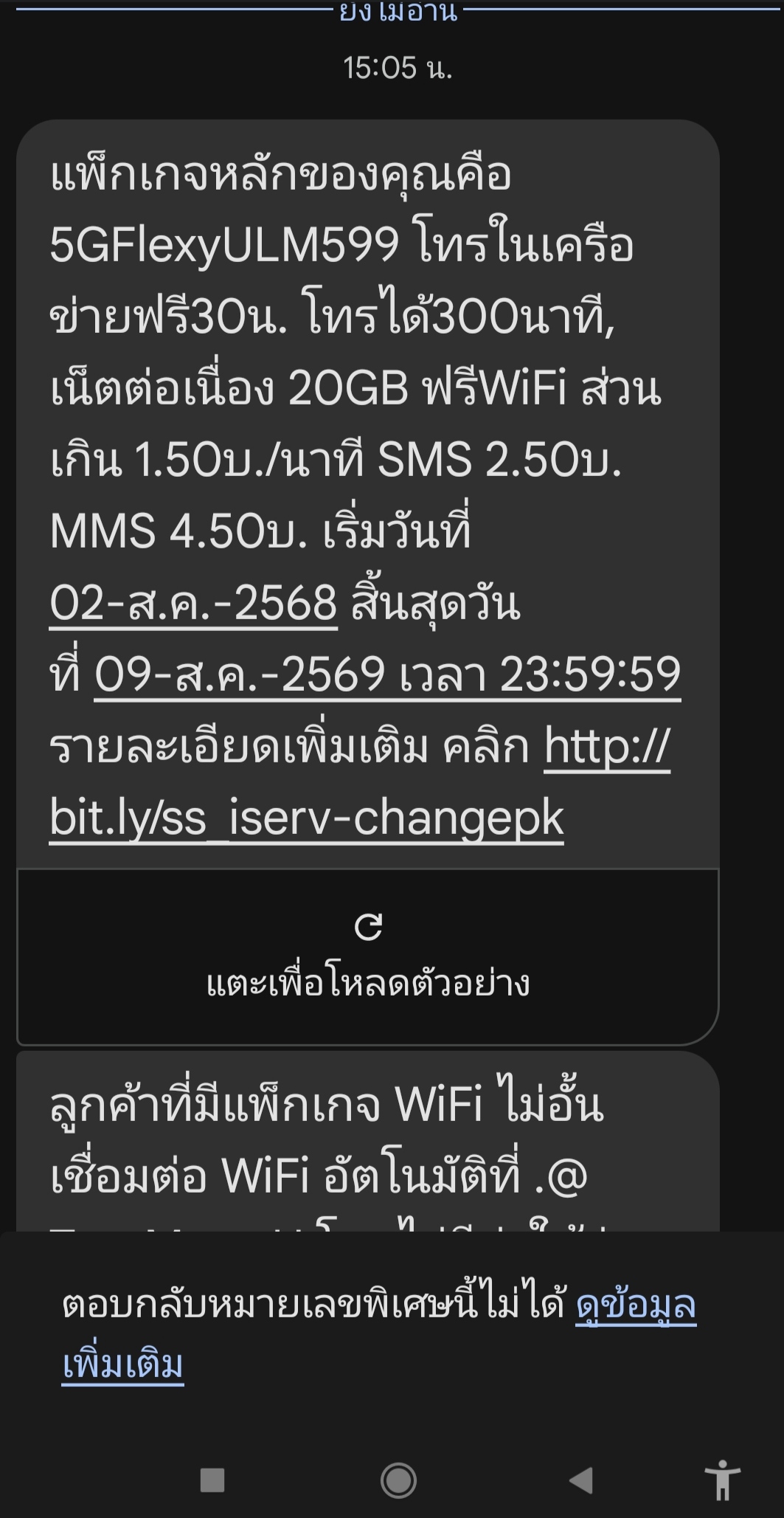Open recent apps from the navigation bar
The width and height of the screenshot is (784, 1518).
pyautogui.click(x=212, y=1480)
